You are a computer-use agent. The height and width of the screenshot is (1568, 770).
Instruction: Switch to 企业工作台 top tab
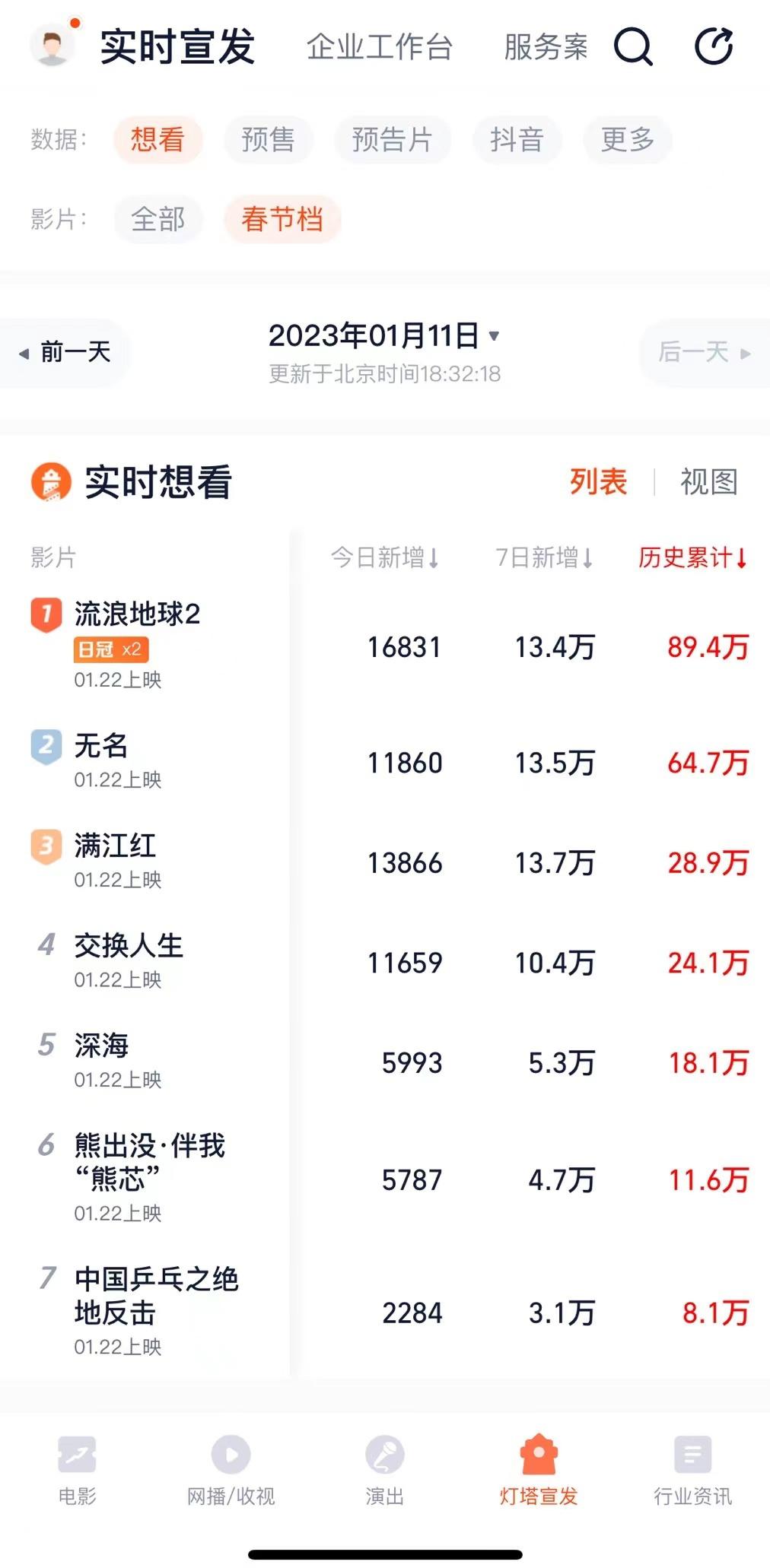pyautogui.click(x=379, y=47)
